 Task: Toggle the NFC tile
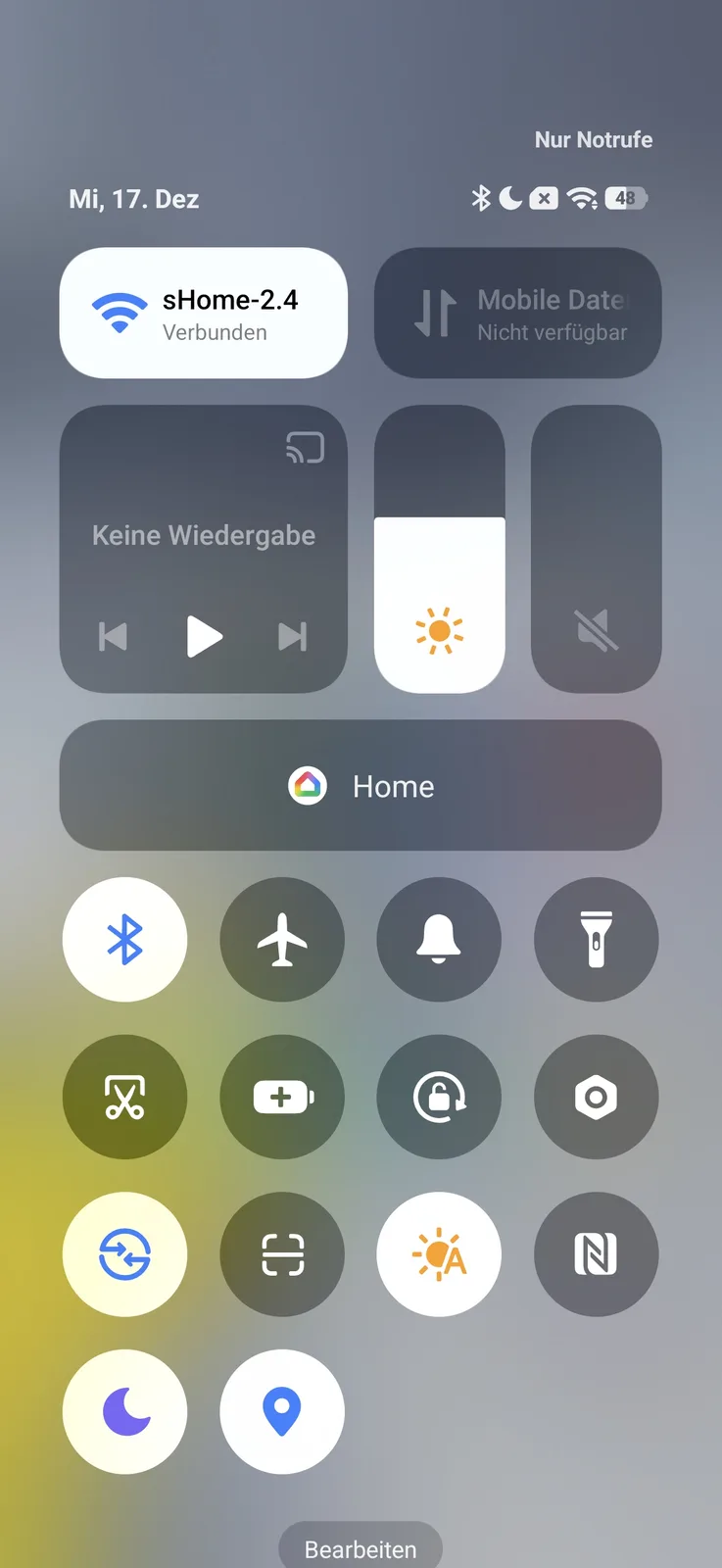596,1253
